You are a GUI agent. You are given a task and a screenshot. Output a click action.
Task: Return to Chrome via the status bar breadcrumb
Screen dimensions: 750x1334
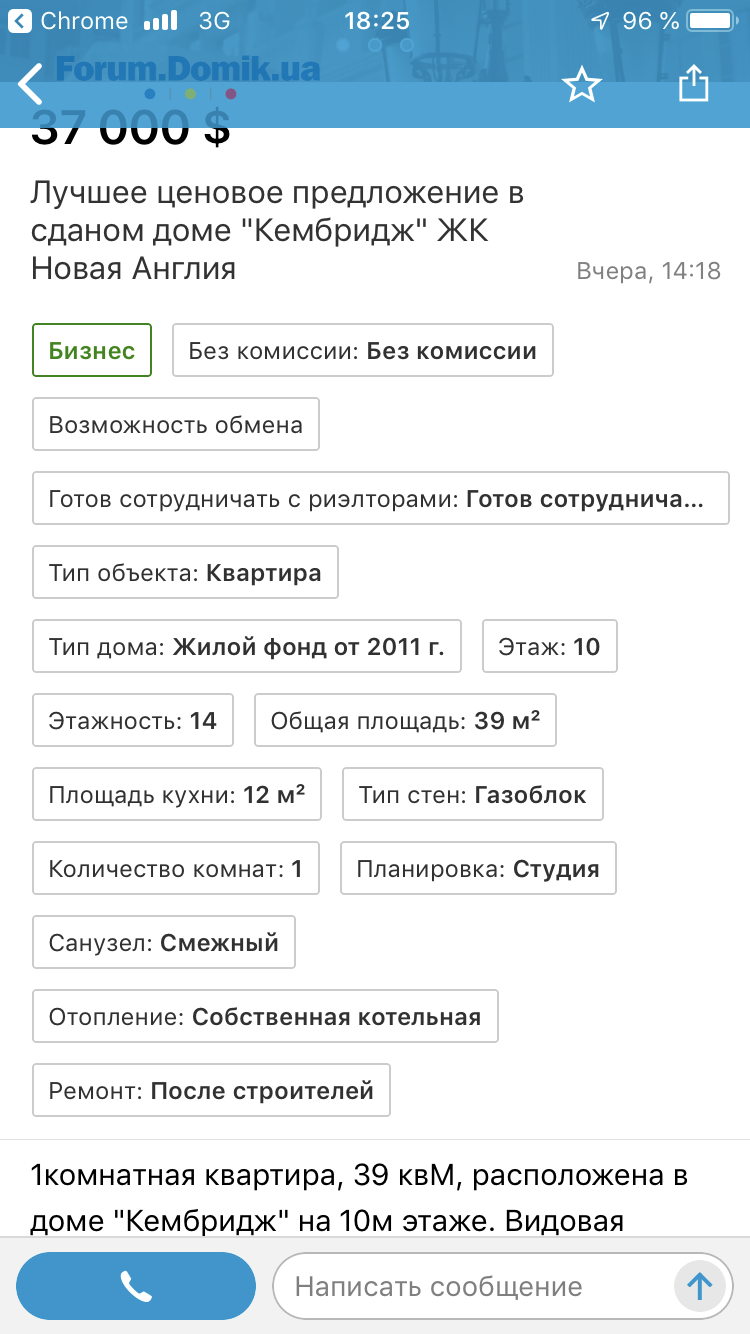(x=68, y=21)
